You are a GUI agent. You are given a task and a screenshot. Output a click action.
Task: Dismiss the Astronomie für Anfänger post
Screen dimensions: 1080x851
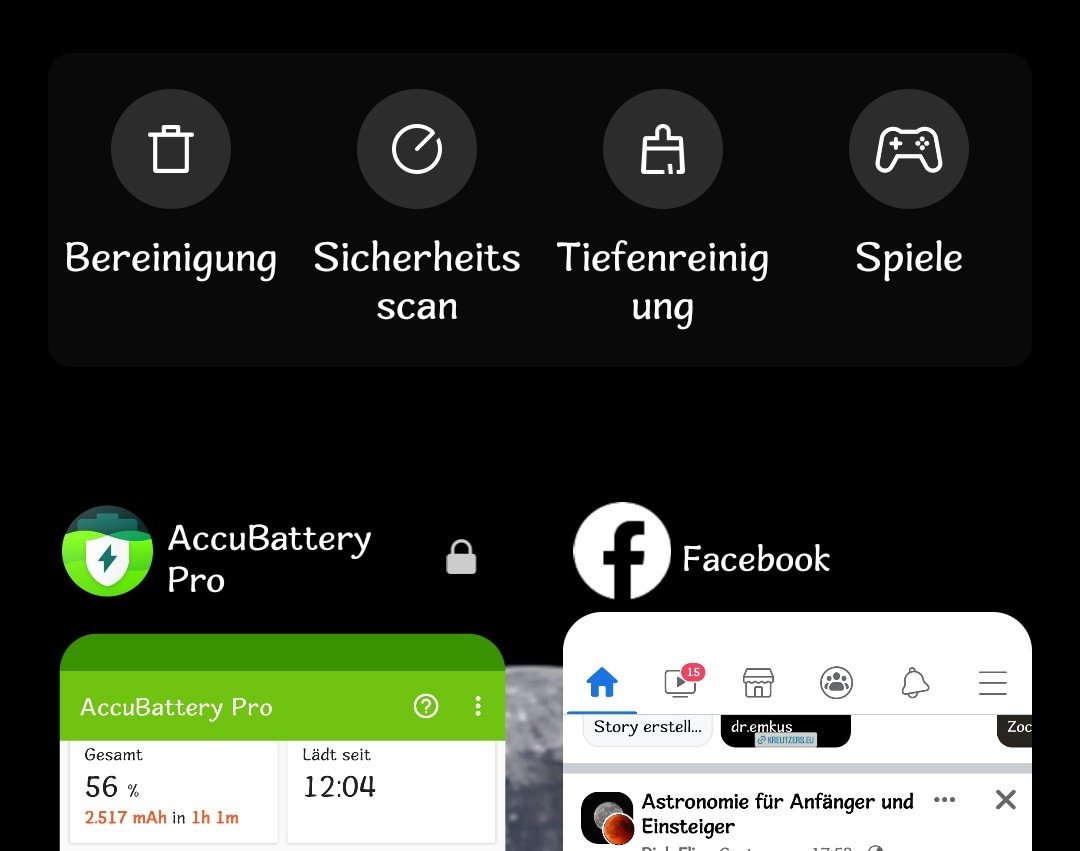point(1005,800)
